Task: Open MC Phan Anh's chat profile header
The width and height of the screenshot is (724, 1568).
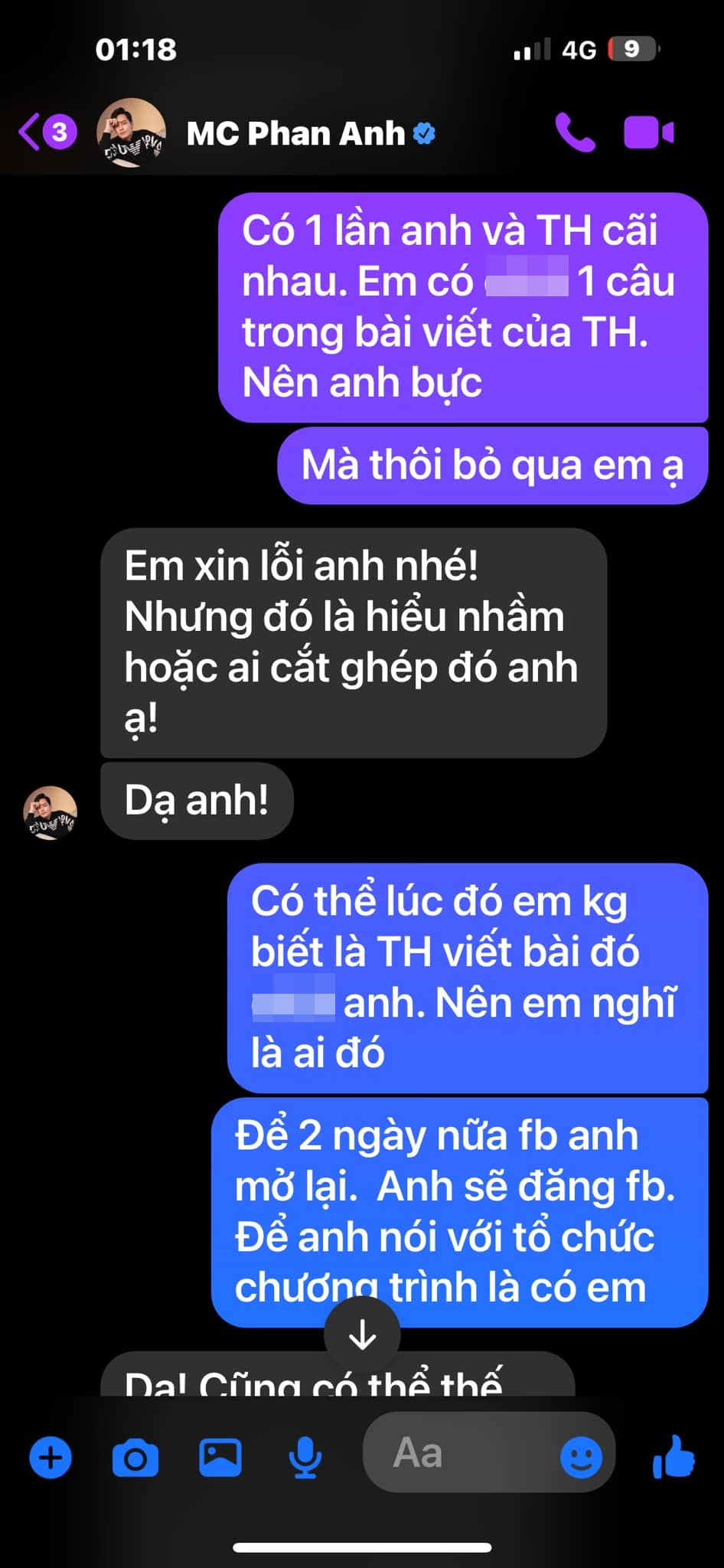Action: point(295,133)
